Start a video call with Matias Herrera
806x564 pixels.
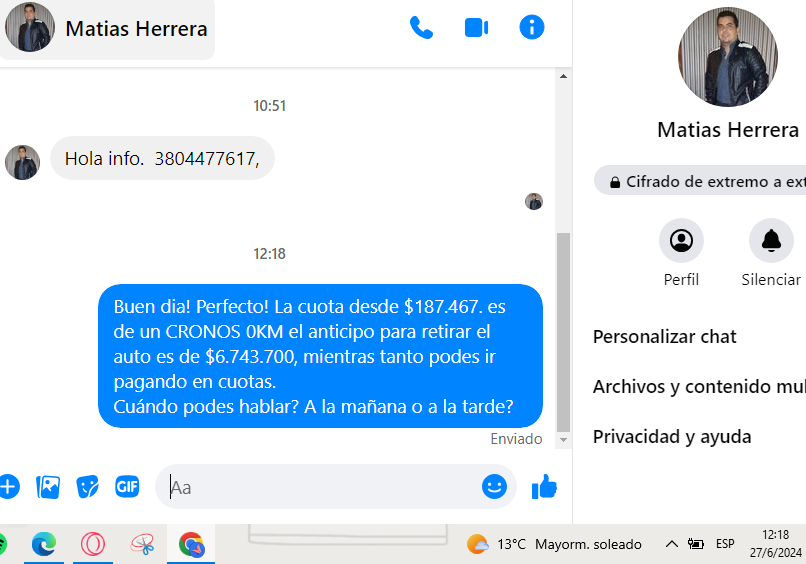pyautogui.click(x=476, y=28)
